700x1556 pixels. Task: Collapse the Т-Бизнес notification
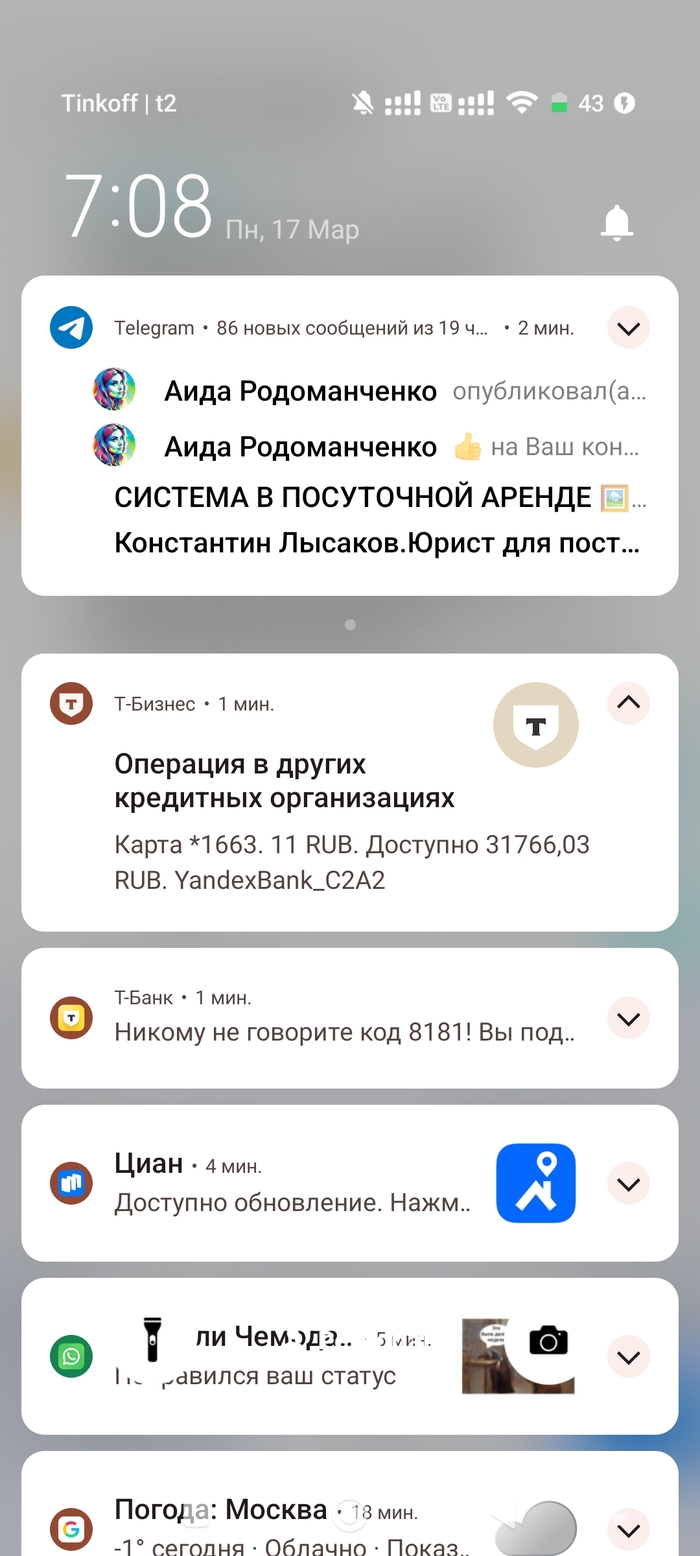pos(628,703)
